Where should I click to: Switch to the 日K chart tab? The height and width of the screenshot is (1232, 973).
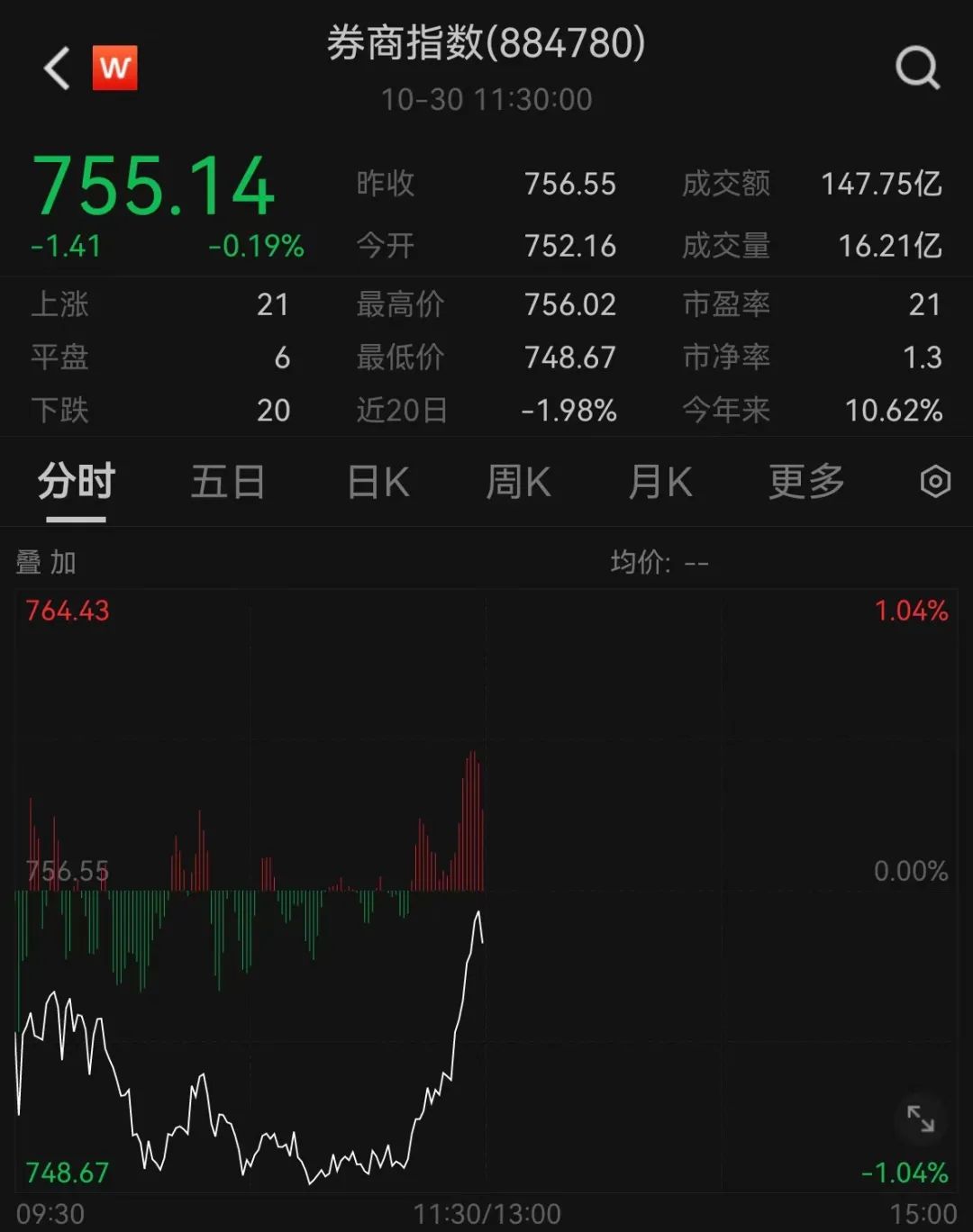378,482
